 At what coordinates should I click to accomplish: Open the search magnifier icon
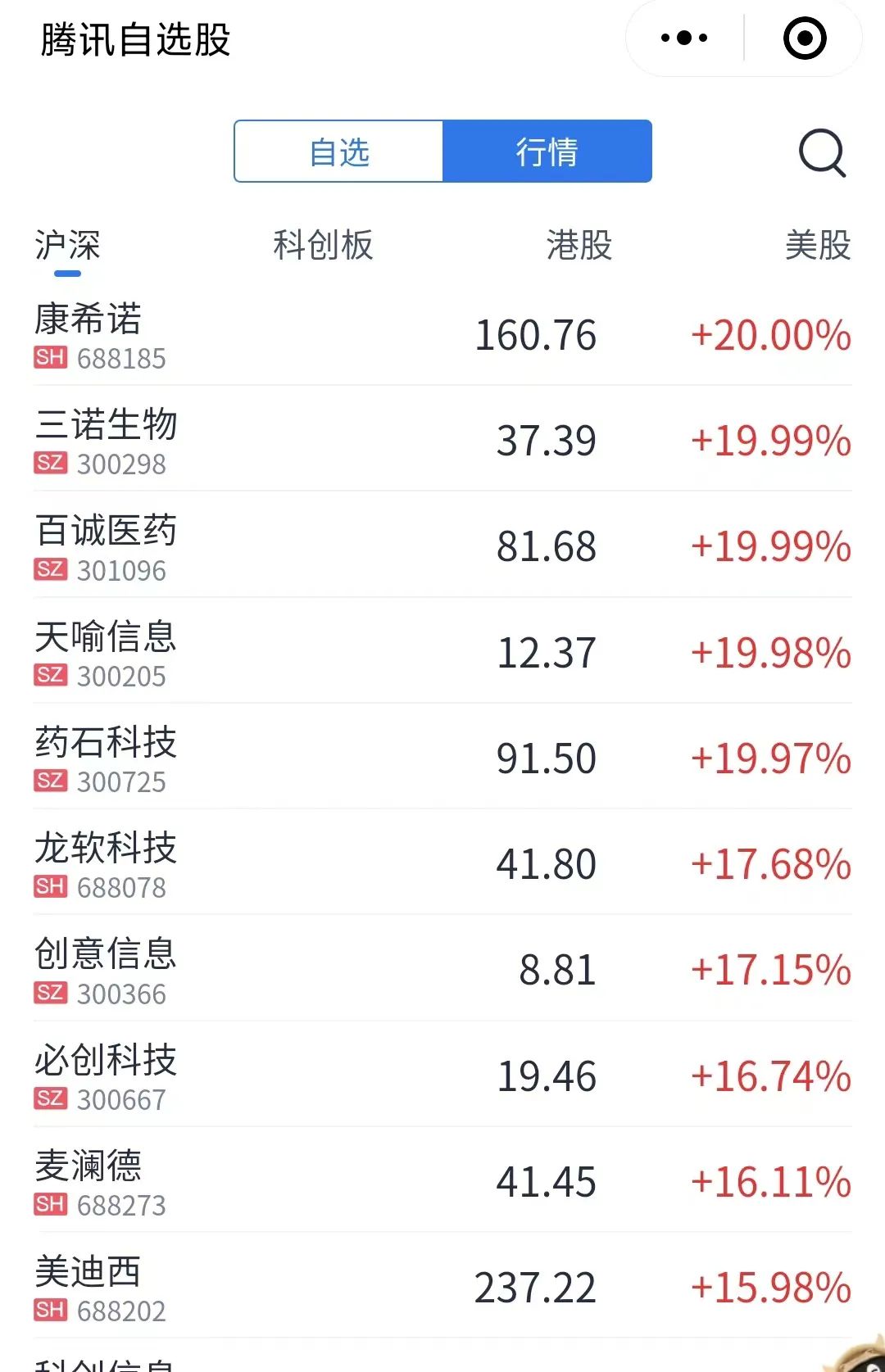pyautogui.click(x=821, y=152)
